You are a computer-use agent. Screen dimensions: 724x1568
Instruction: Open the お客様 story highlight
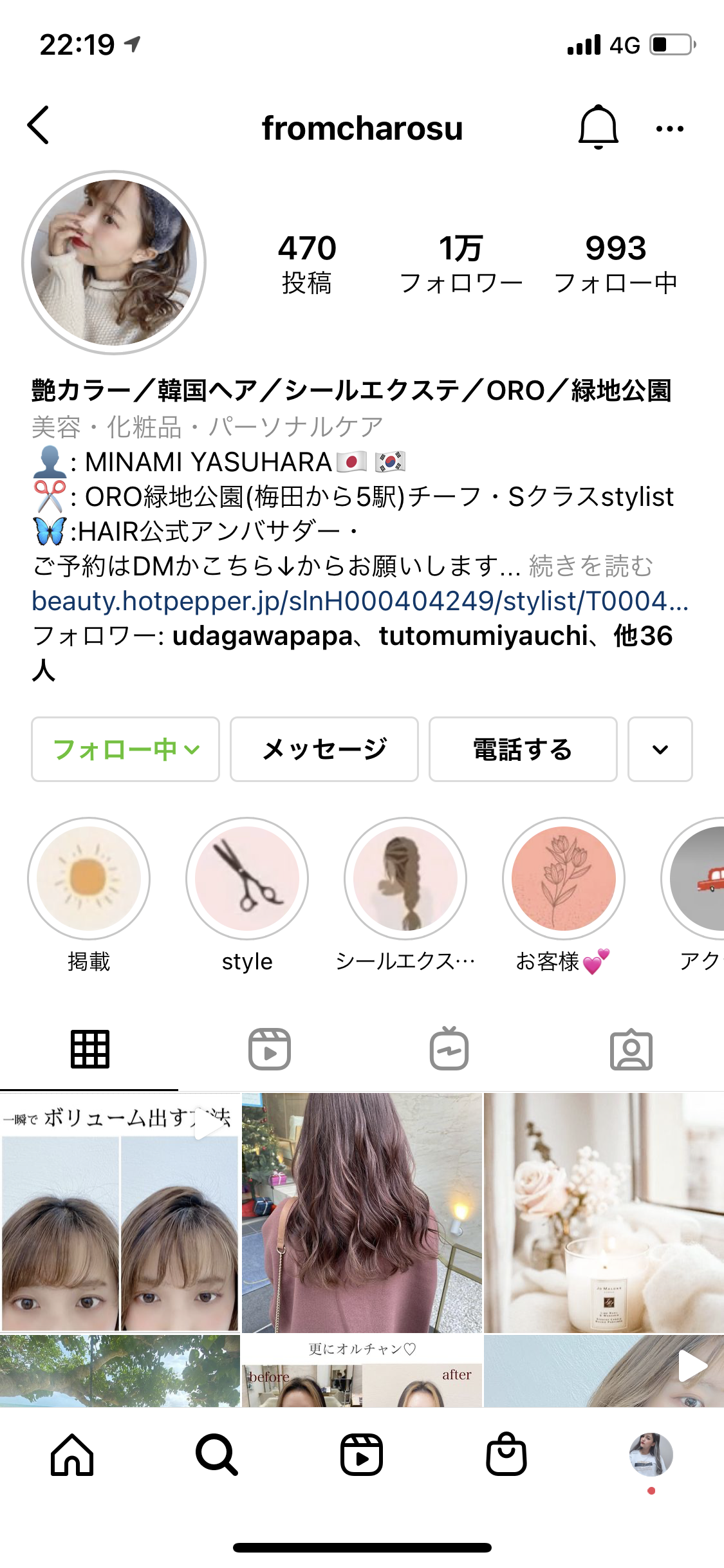[563, 879]
